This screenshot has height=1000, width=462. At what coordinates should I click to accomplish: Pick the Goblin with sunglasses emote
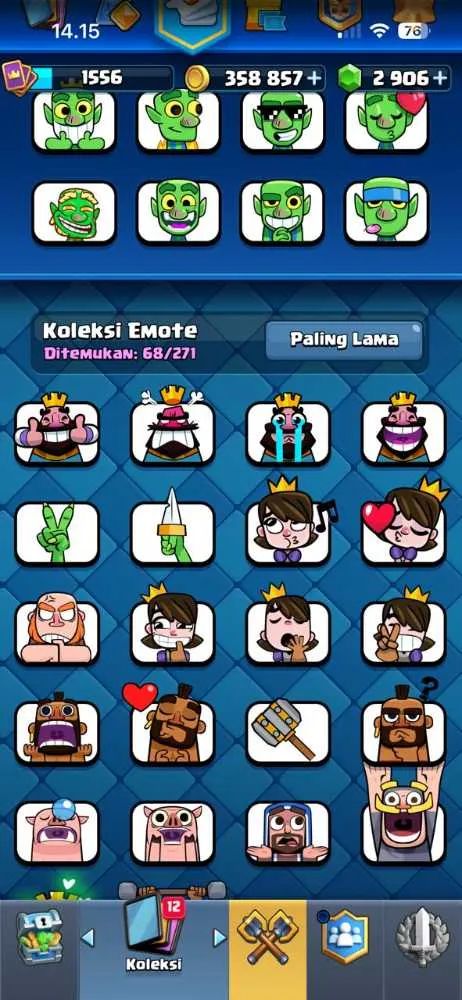[283, 120]
